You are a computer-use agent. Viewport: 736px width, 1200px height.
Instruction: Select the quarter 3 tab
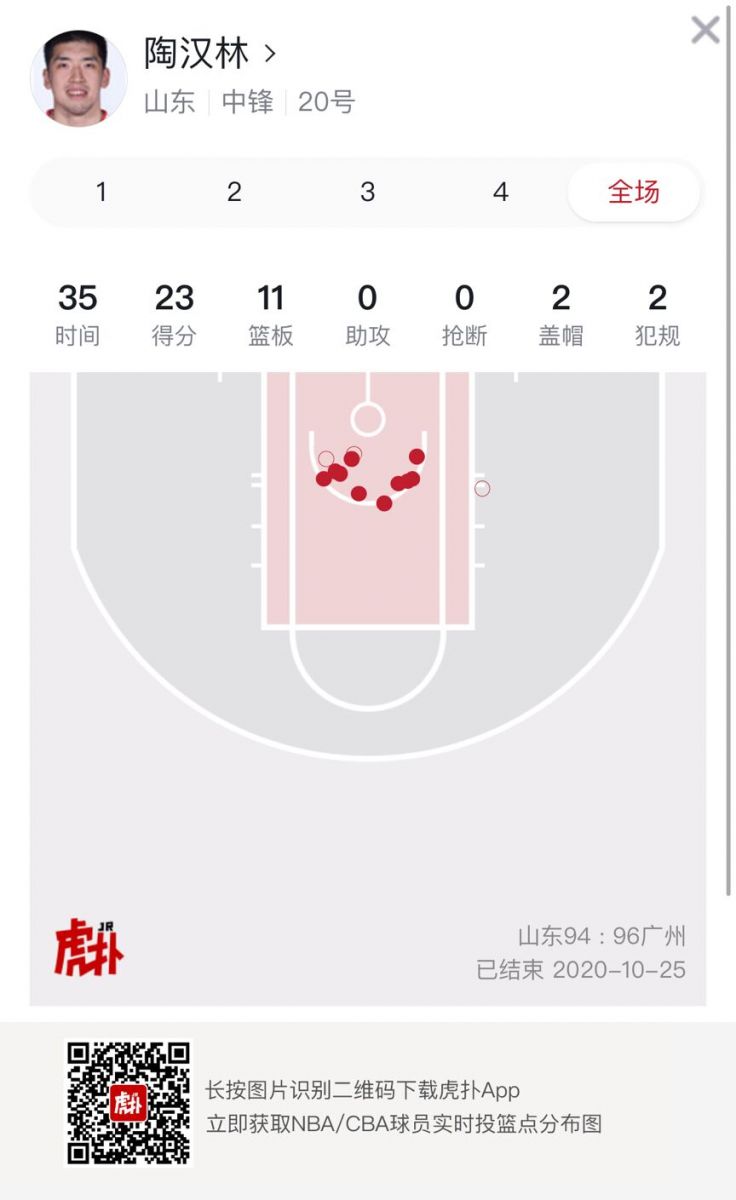click(x=367, y=192)
